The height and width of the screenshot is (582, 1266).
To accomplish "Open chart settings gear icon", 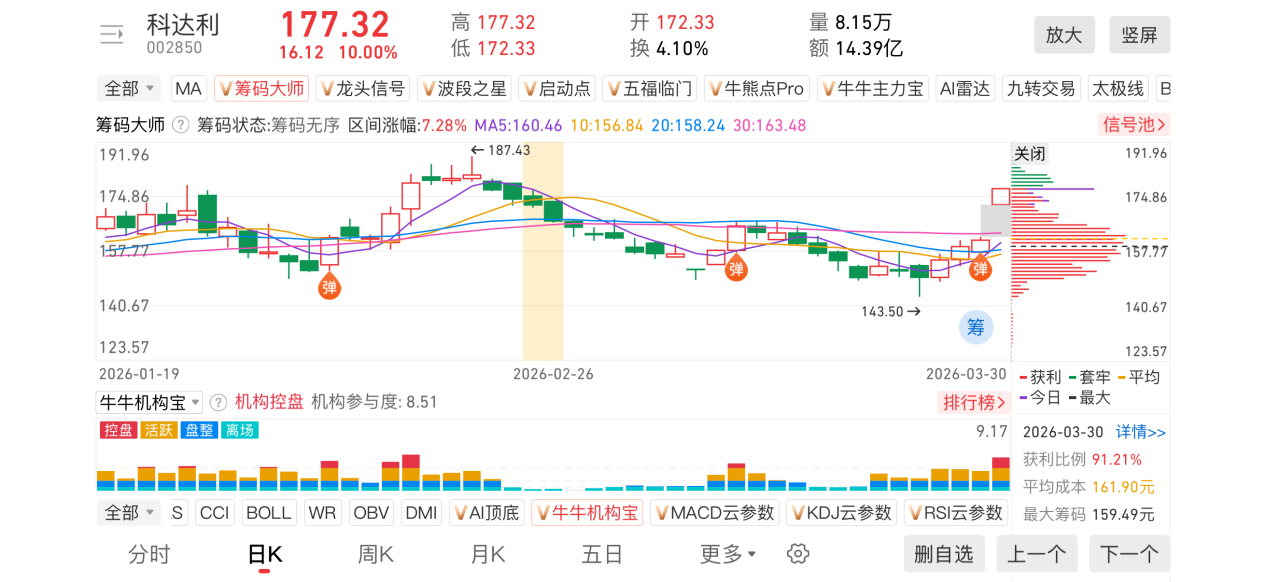I will tap(797, 554).
